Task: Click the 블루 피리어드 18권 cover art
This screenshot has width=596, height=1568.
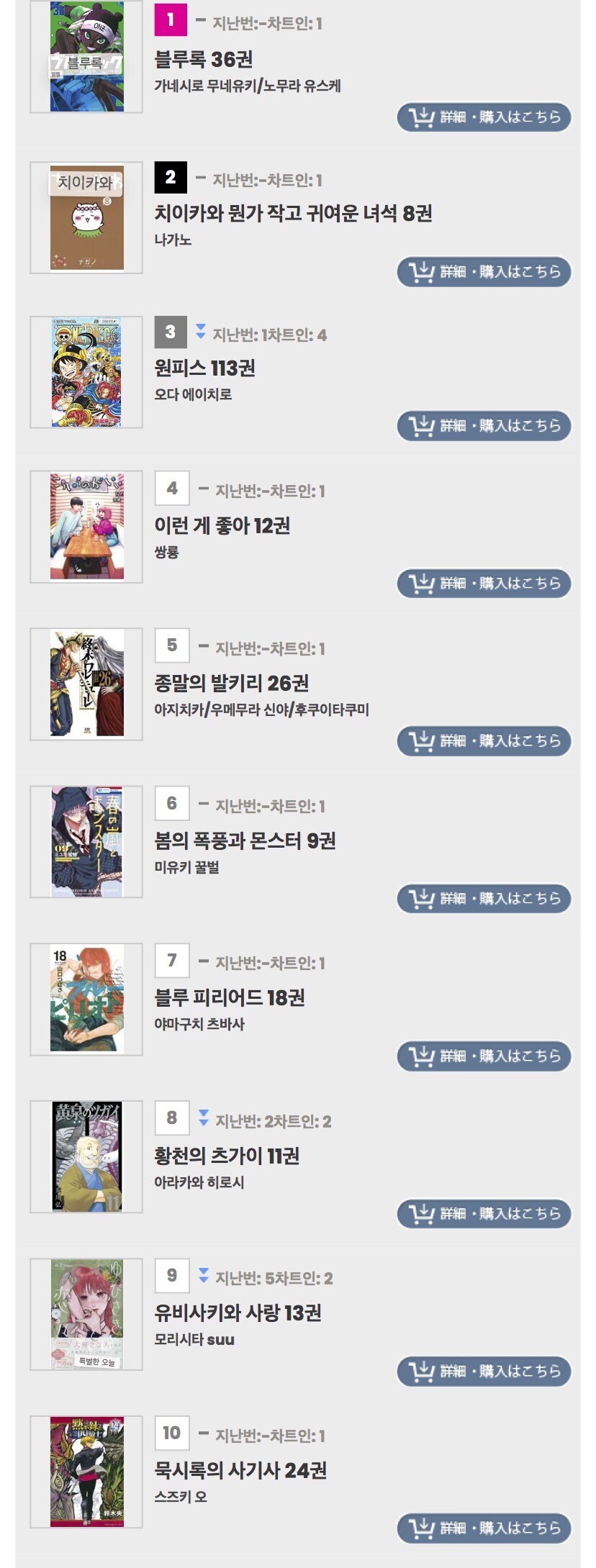Action: point(87,997)
